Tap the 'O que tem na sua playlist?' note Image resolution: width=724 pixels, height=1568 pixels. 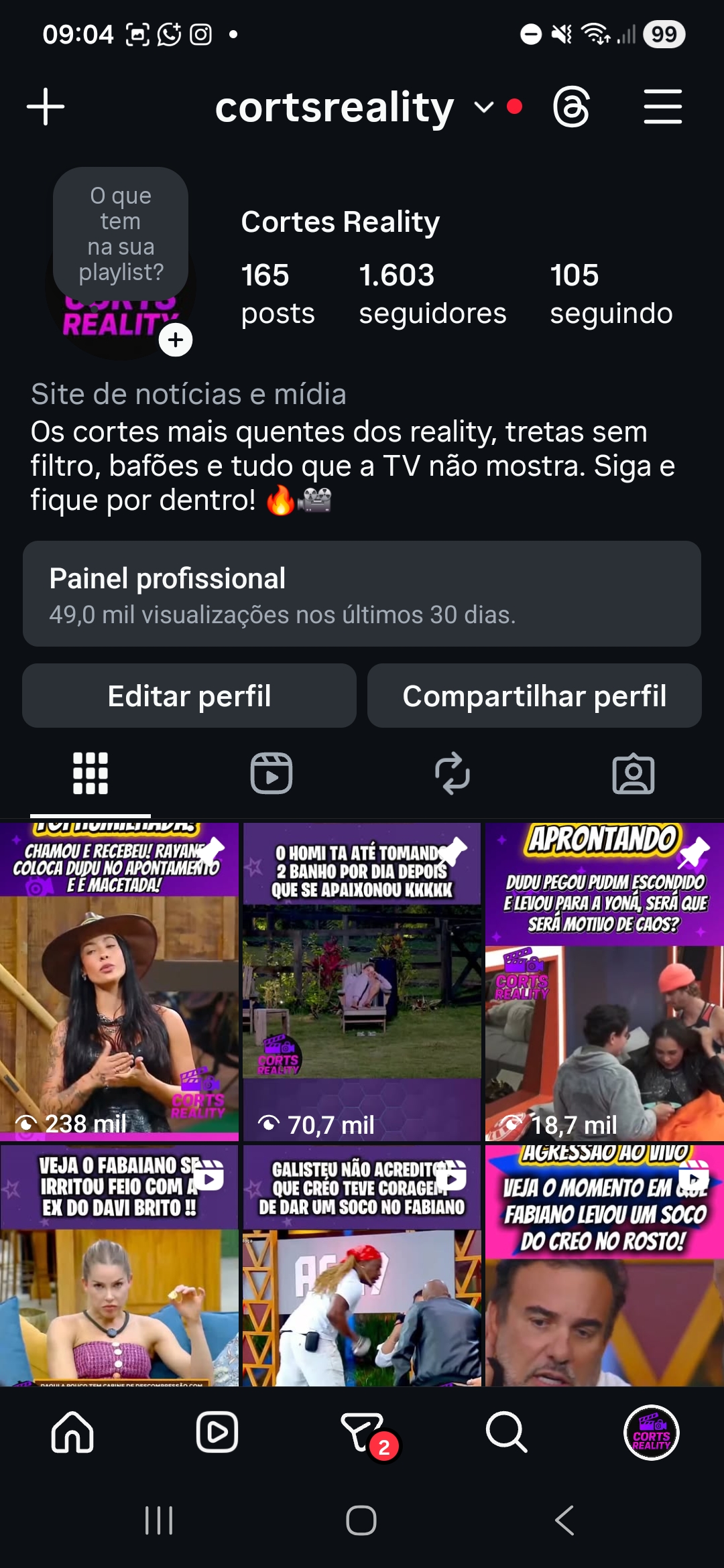click(x=121, y=233)
